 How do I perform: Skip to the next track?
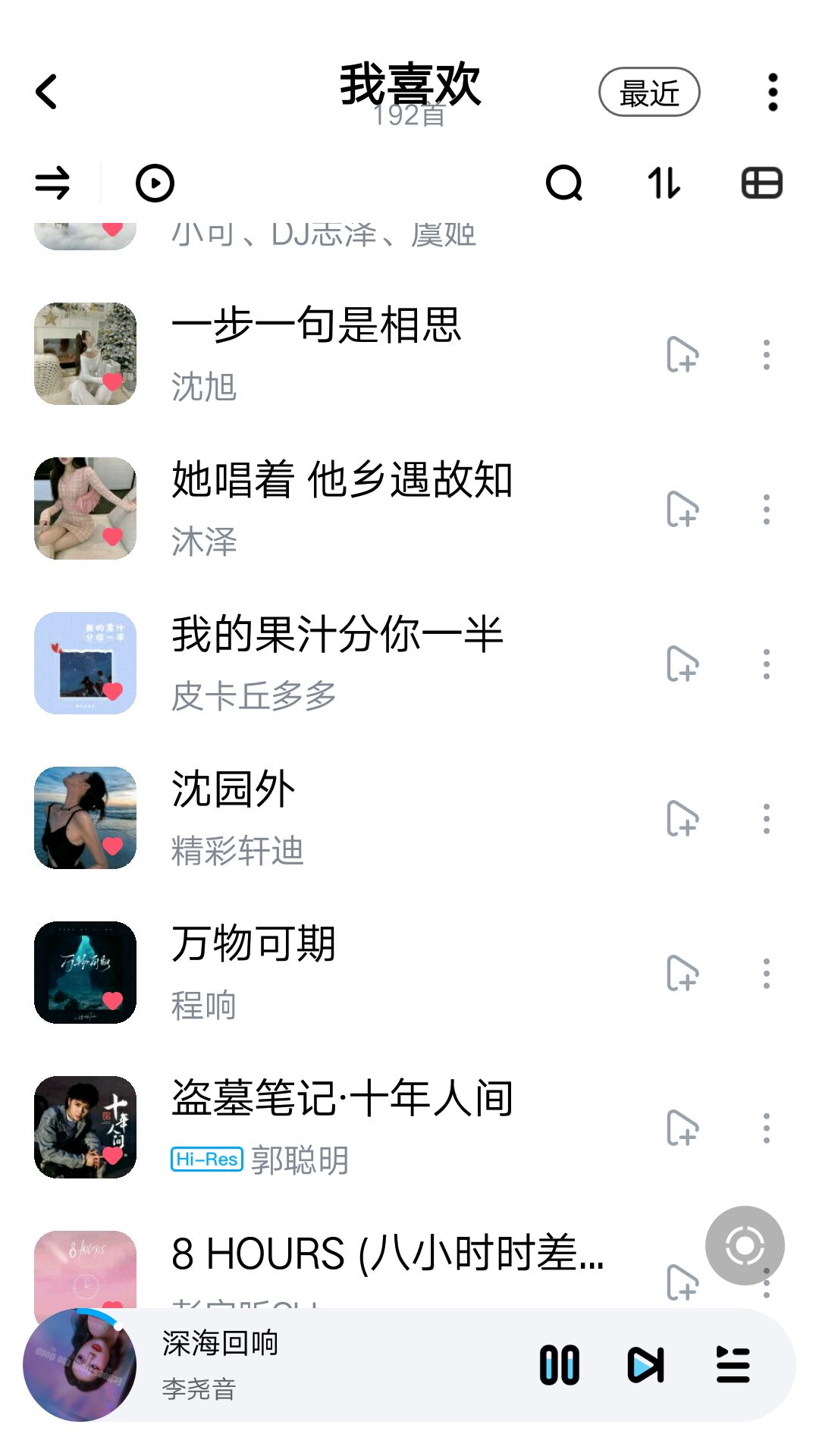click(646, 1365)
